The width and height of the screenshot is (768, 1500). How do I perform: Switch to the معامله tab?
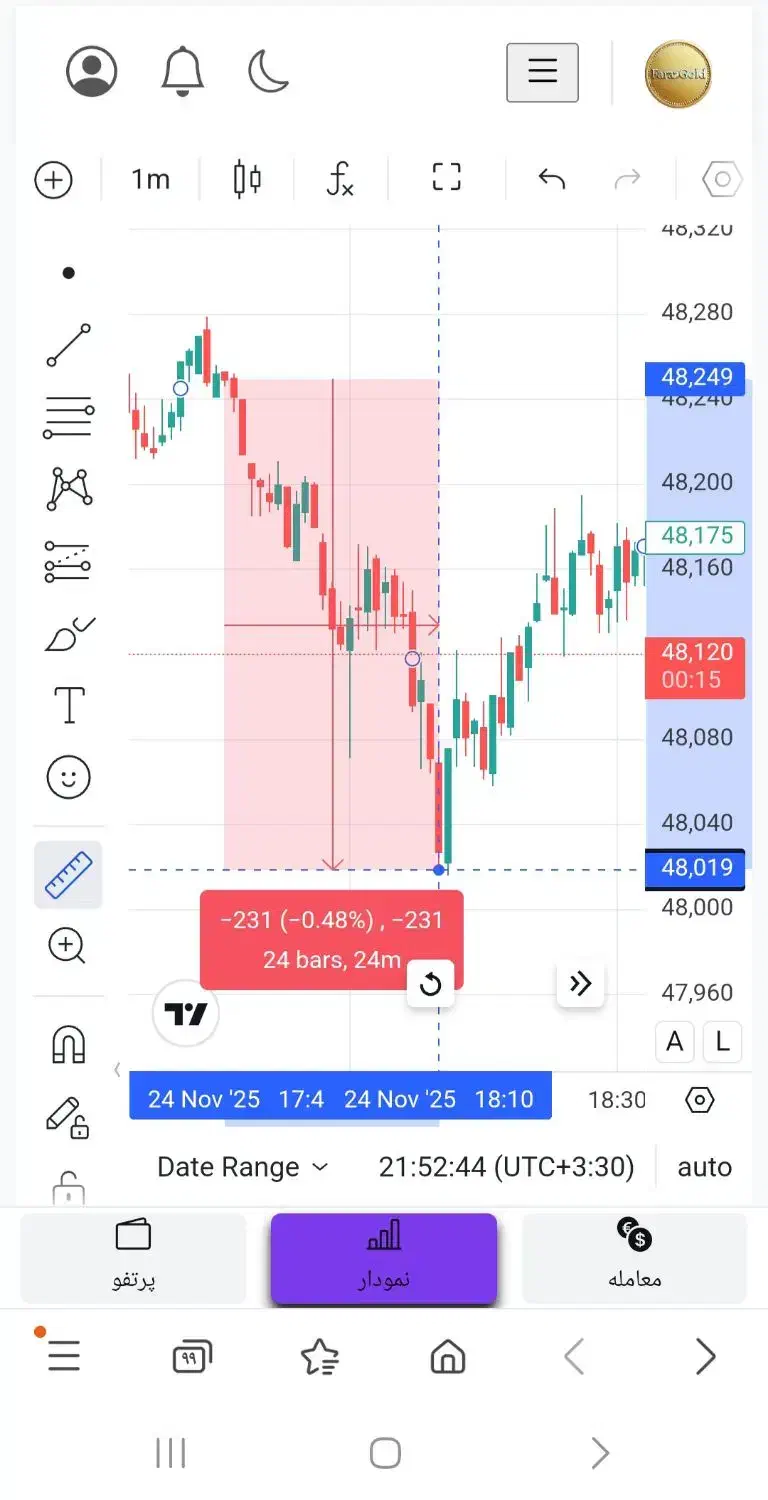click(634, 1258)
